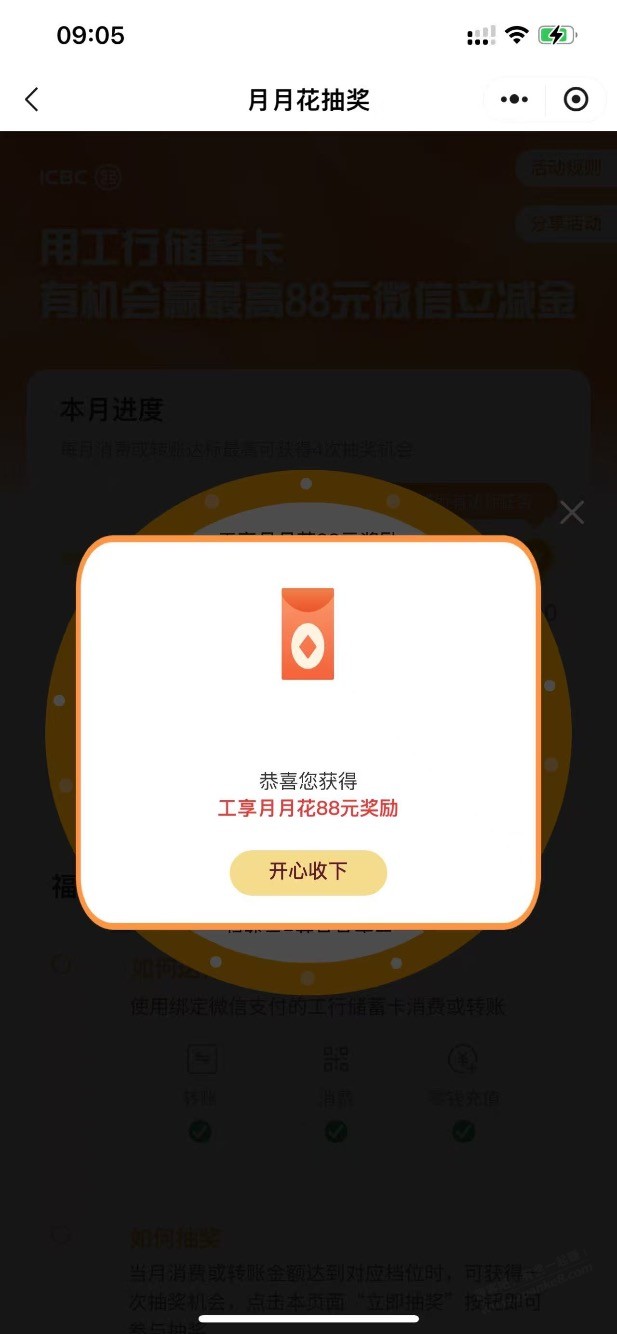Go back using the top-left arrow
The image size is (617, 1334).
[32, 99]
